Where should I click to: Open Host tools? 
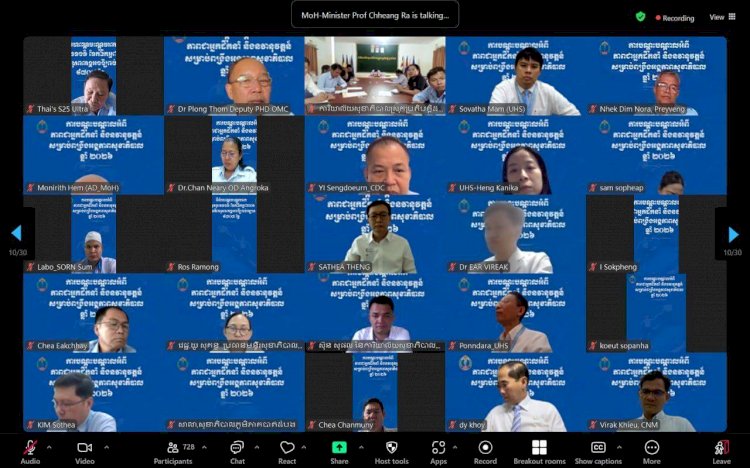[391, 449]
